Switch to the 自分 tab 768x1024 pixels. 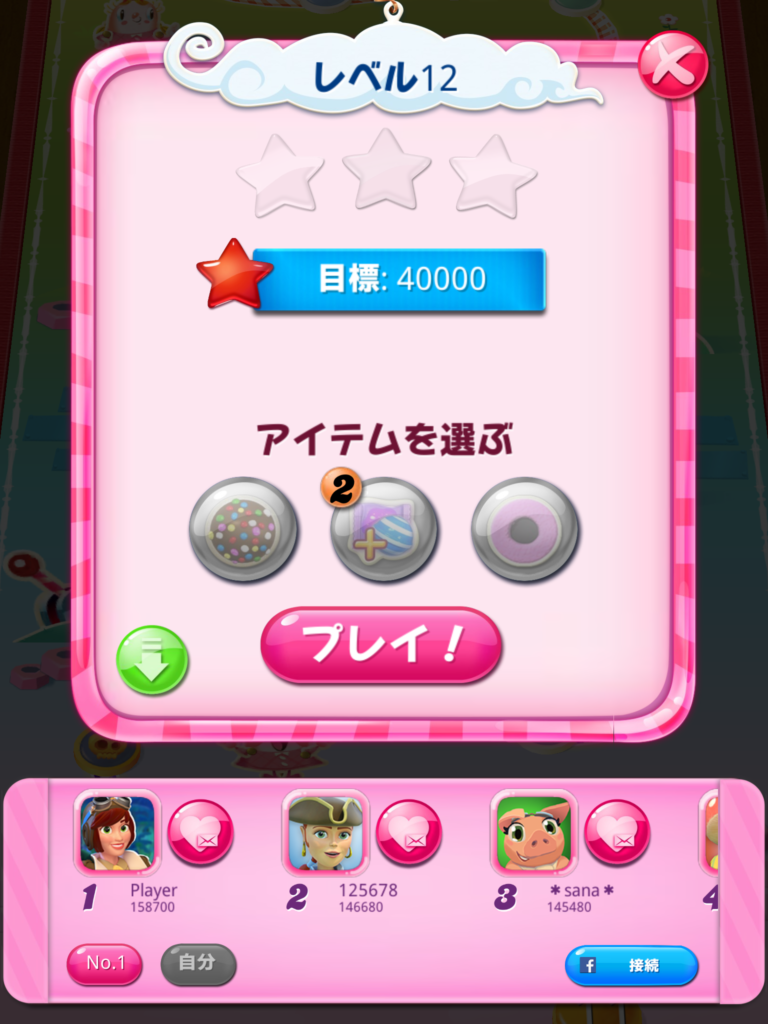point(198,964)
